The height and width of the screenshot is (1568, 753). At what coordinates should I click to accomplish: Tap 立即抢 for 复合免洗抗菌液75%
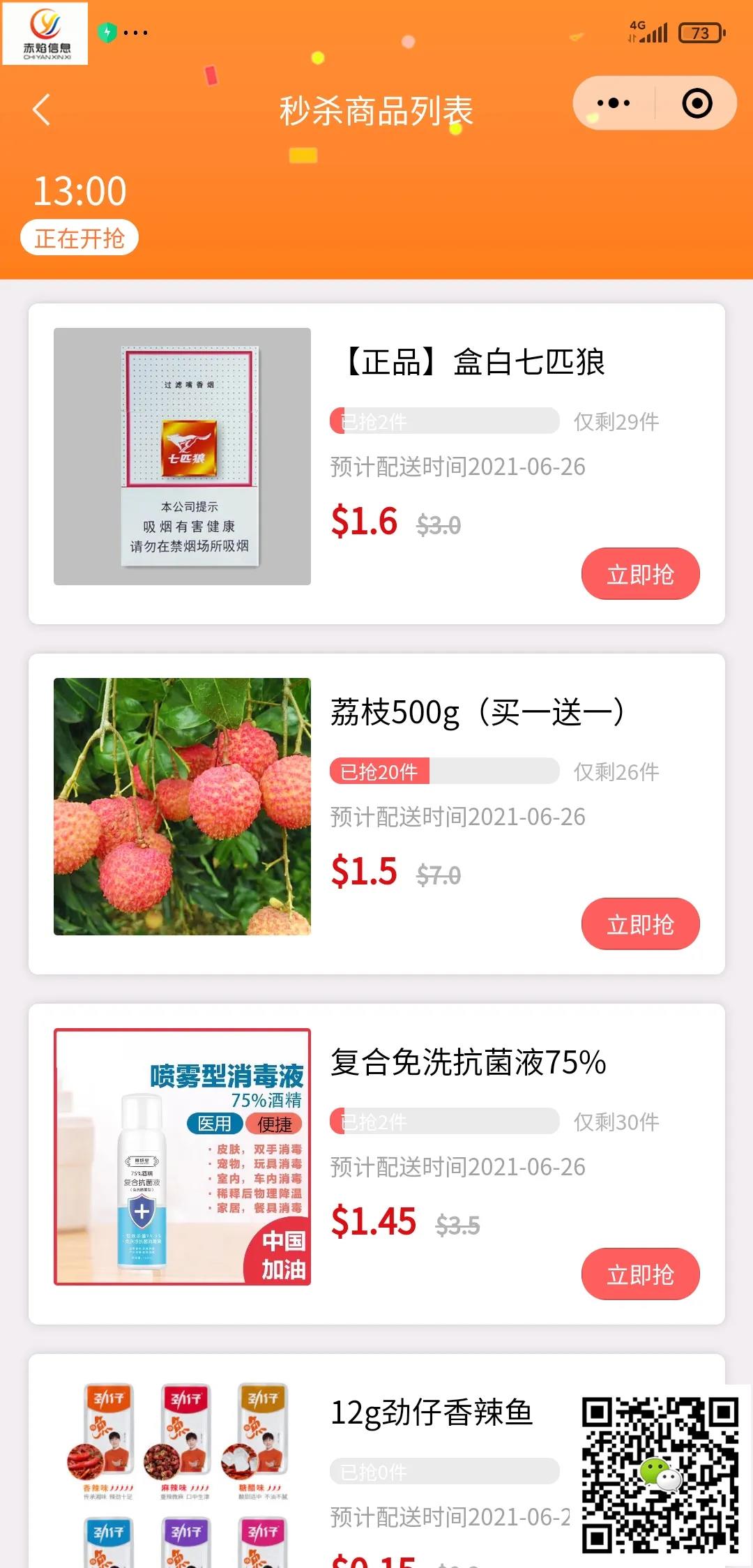pyautogui.click(x=640, y=1274)
